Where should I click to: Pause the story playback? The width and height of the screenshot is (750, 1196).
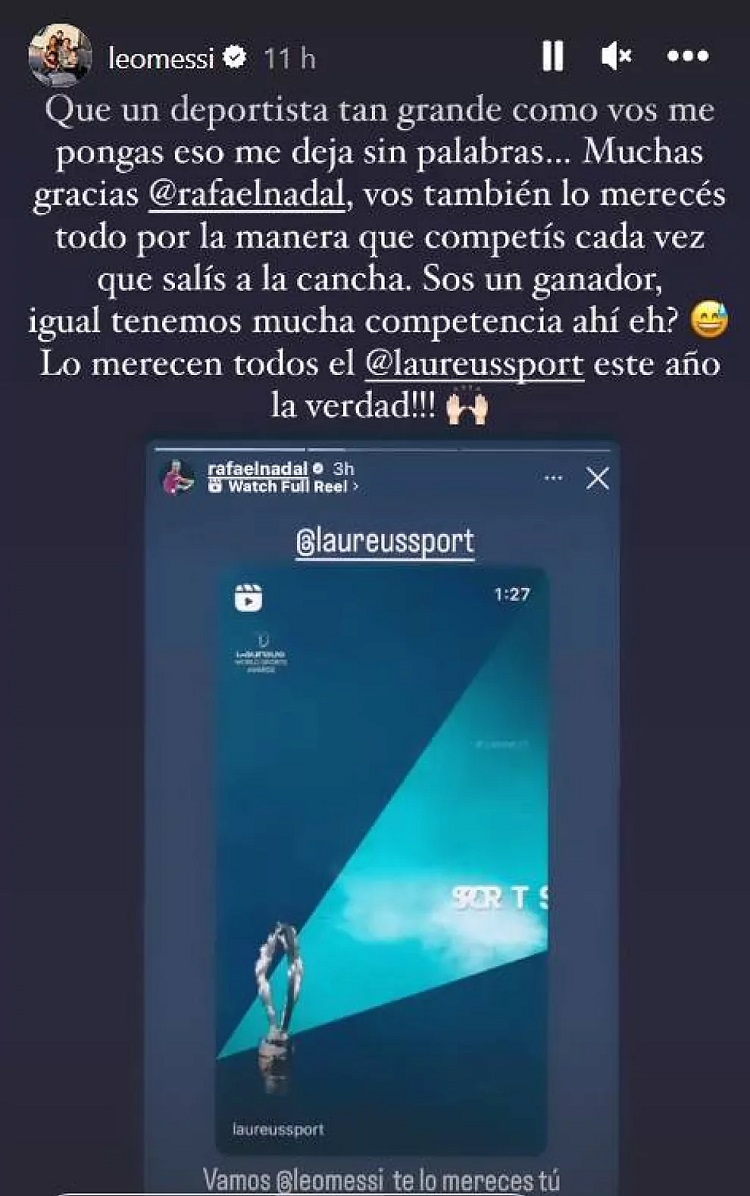coord(552,57)
